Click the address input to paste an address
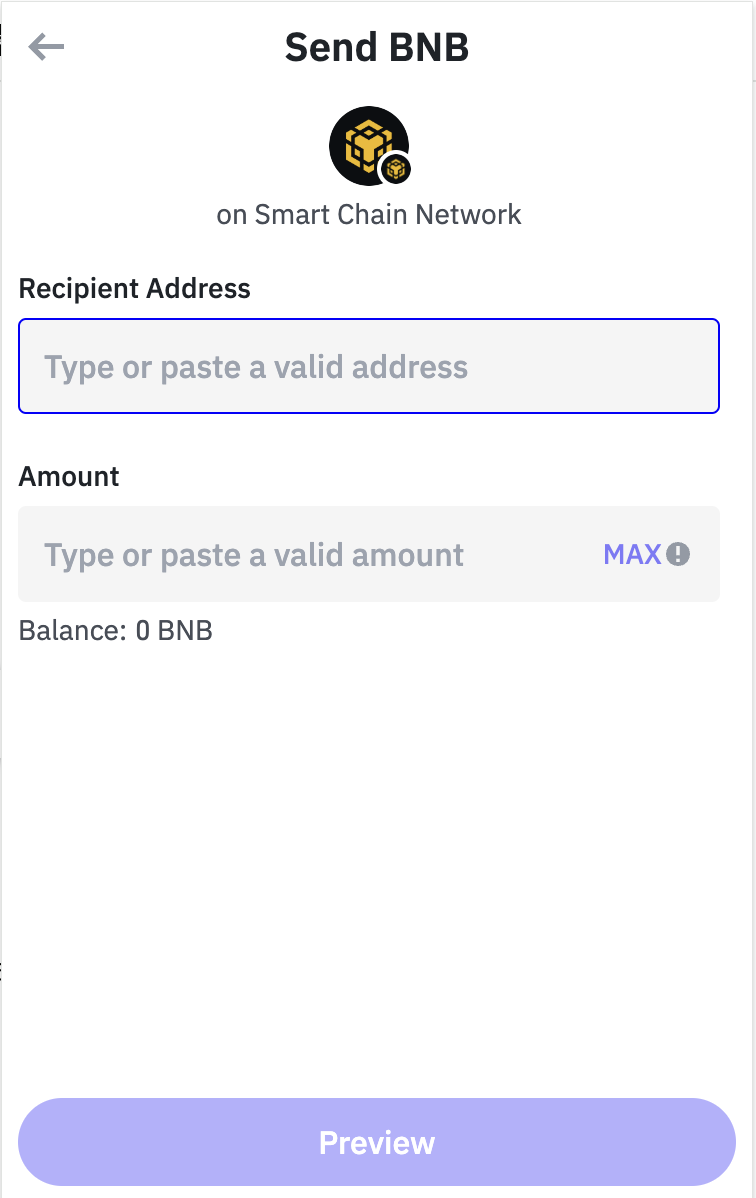756x1198 pixels. (369, 366)
